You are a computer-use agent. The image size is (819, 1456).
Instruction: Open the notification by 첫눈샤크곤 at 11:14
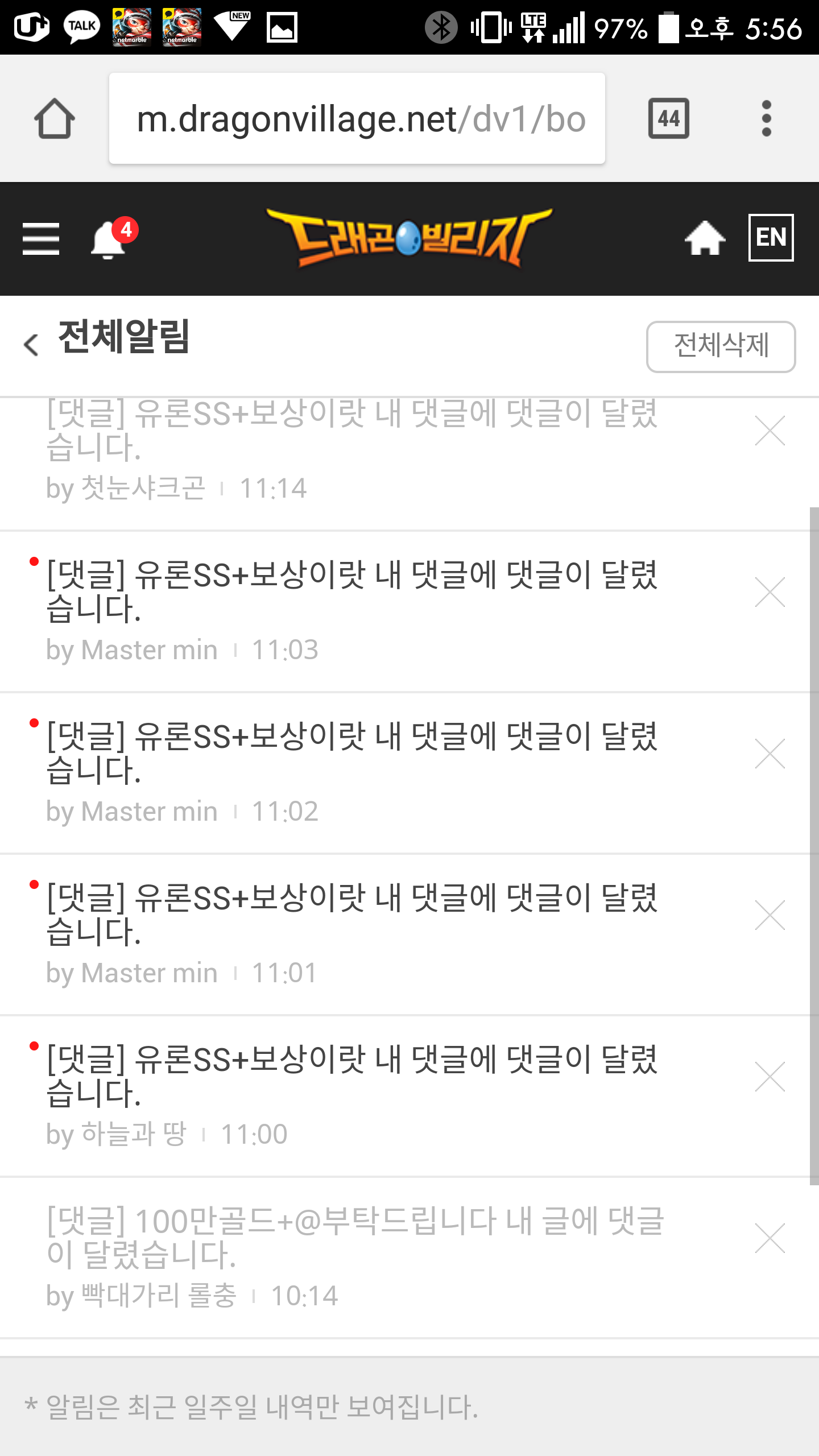pyautogui.click(x=353, y=449)
